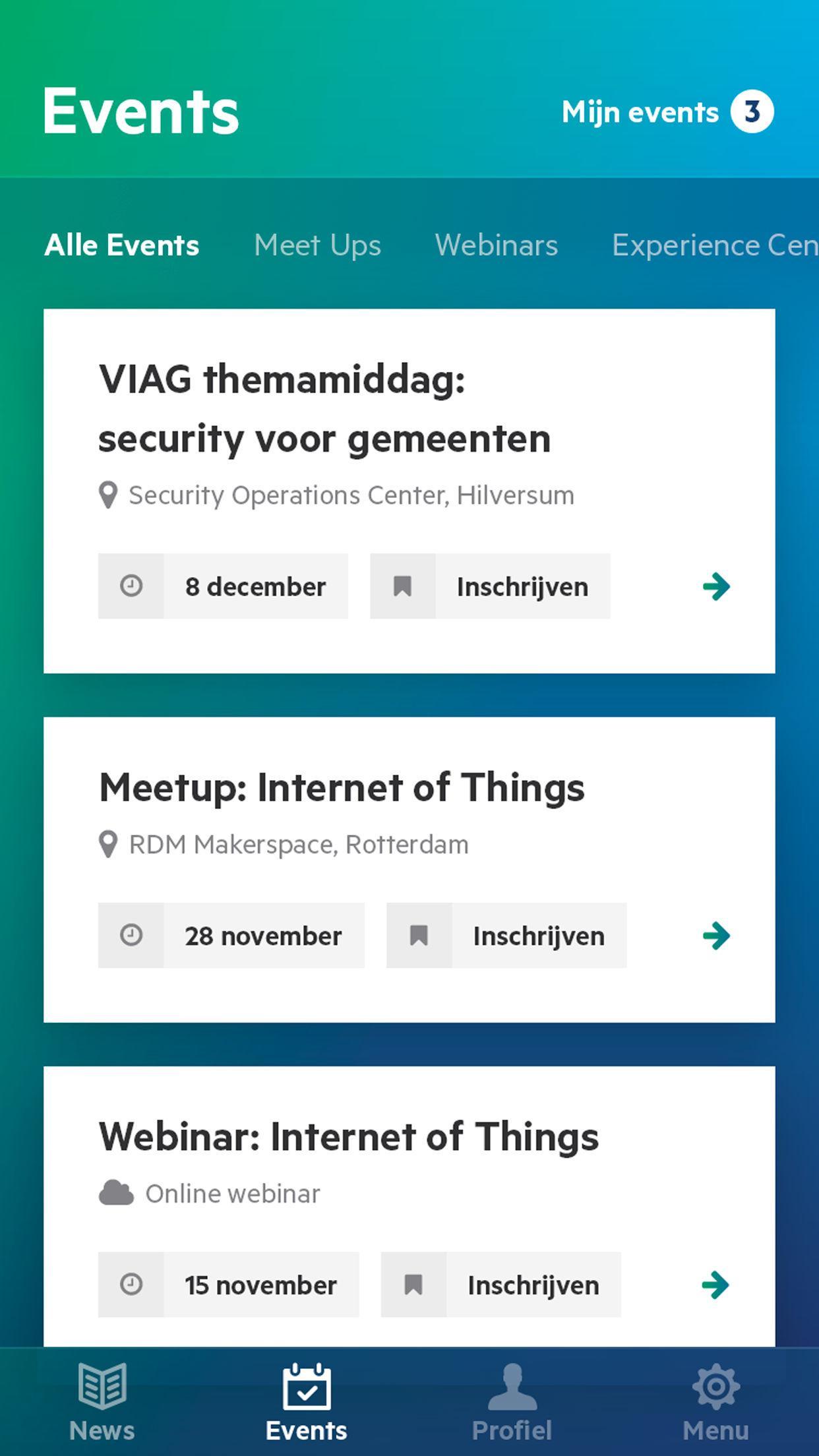Tap the arrow on the Webinar card
The height and width of the screenshot is (1456, 819).
pyautogui.click(x=715, y=1285)
